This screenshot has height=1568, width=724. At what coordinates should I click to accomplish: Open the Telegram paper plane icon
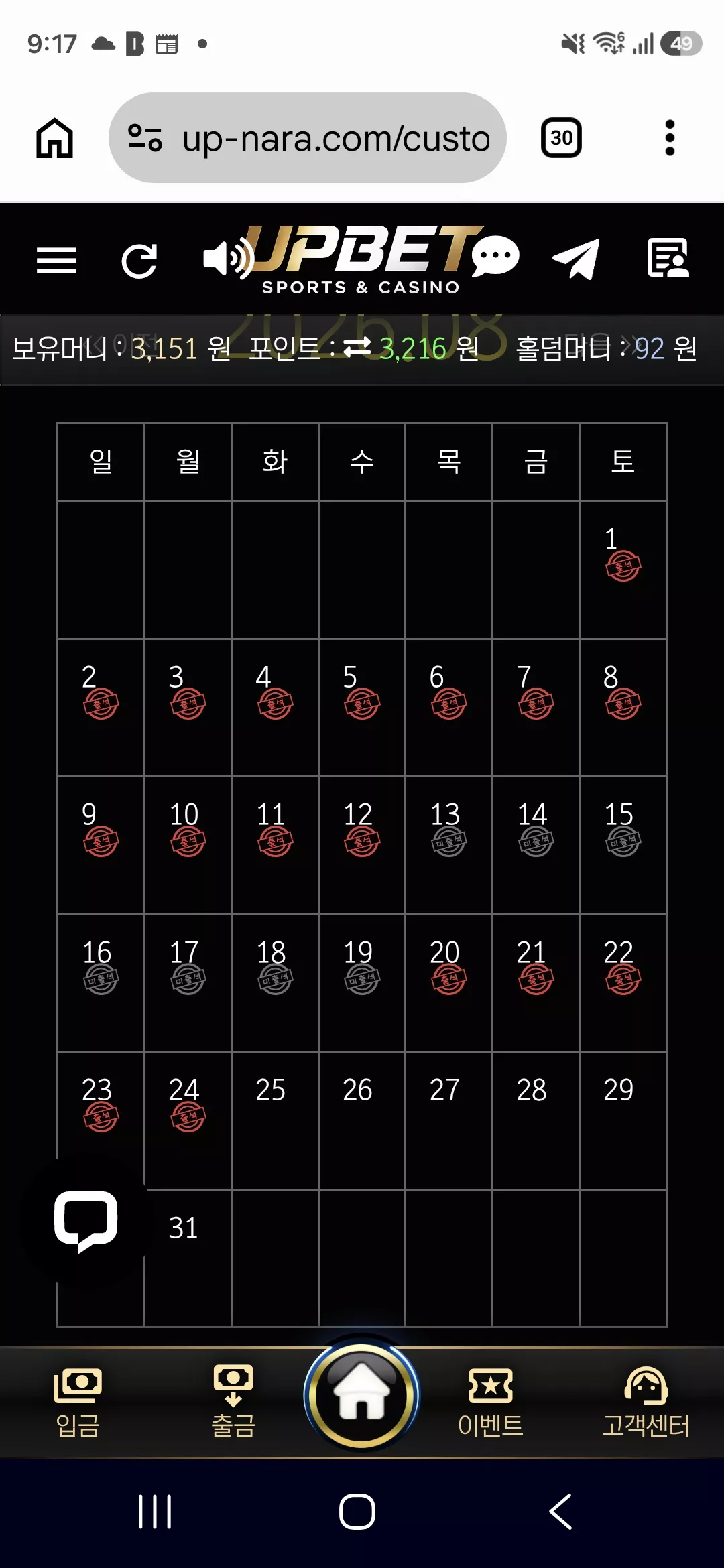point(576,259)
